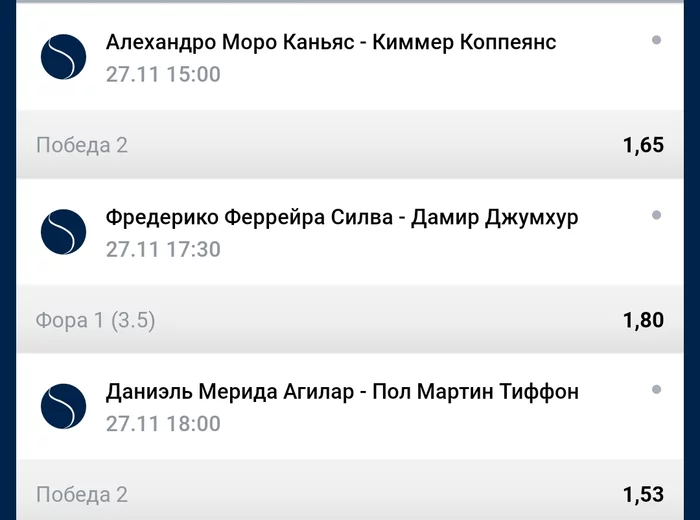
Task: Open match Даниэль Мерида Агилар - Пол Мартин Тиффон
Action: [x=341, y=393]
